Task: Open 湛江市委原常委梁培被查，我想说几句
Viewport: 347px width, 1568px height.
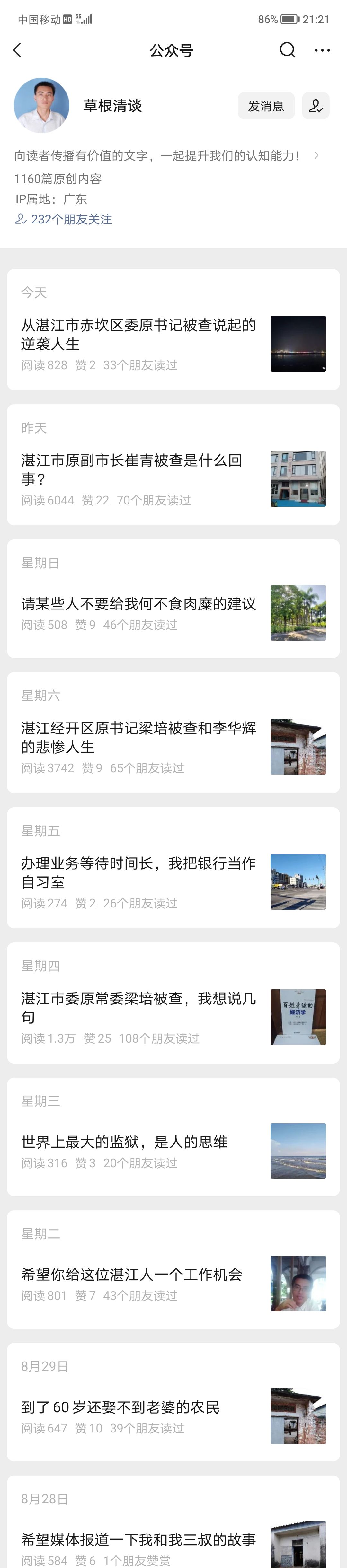Action: click(x=138, y=1007)
